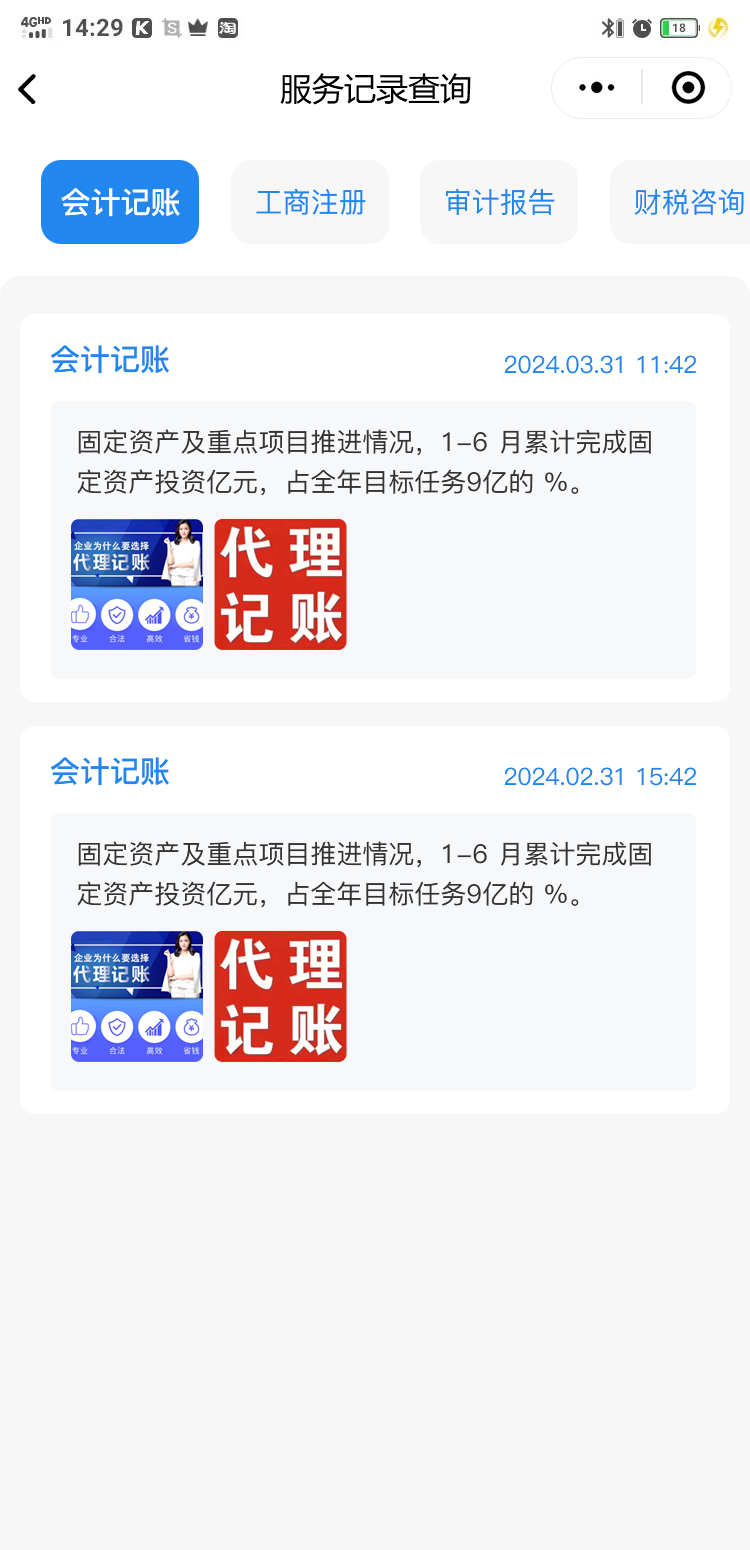
Task: View the blue 代理记账 image in the 2024.03.31 record
Action: [137, 585]
